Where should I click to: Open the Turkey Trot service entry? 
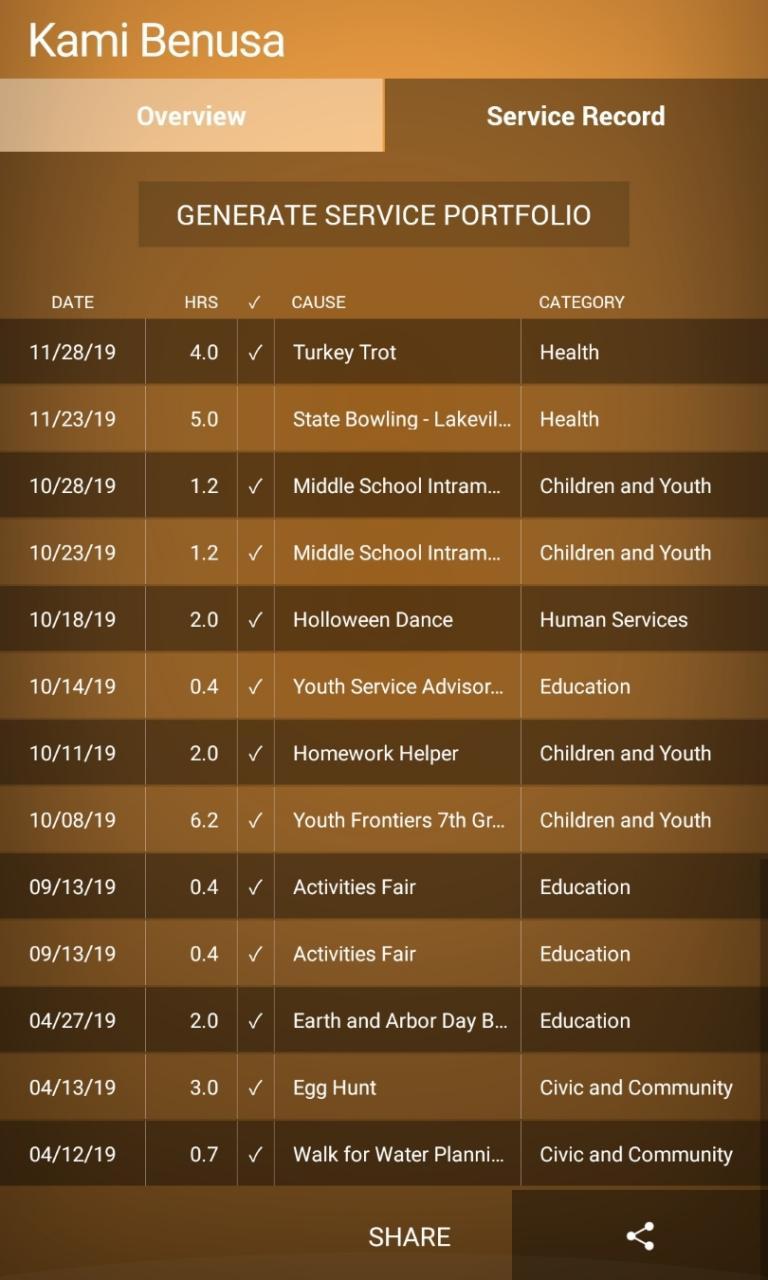345,352
